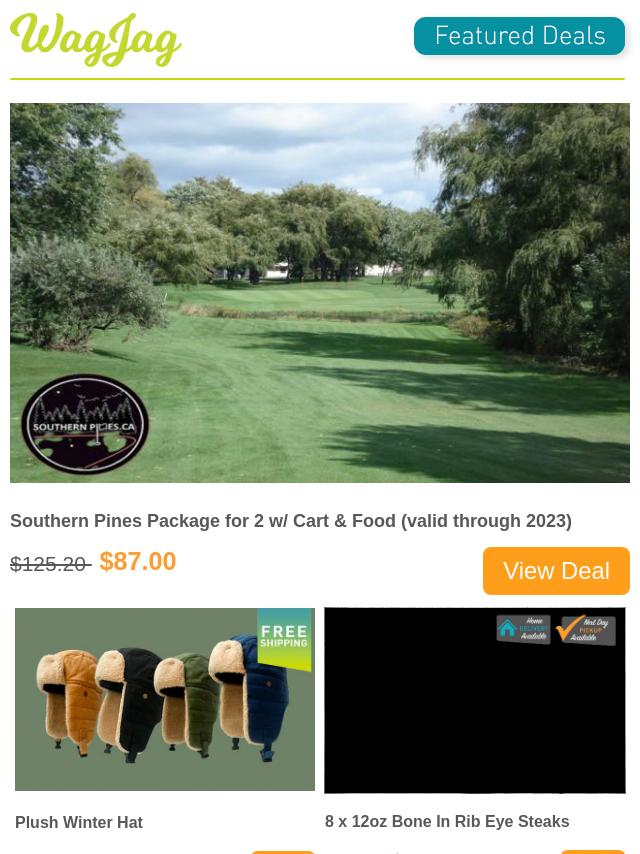Open the Featured Deals button
The height and width of the screenshot is (854, 640).
coord(519,37)
